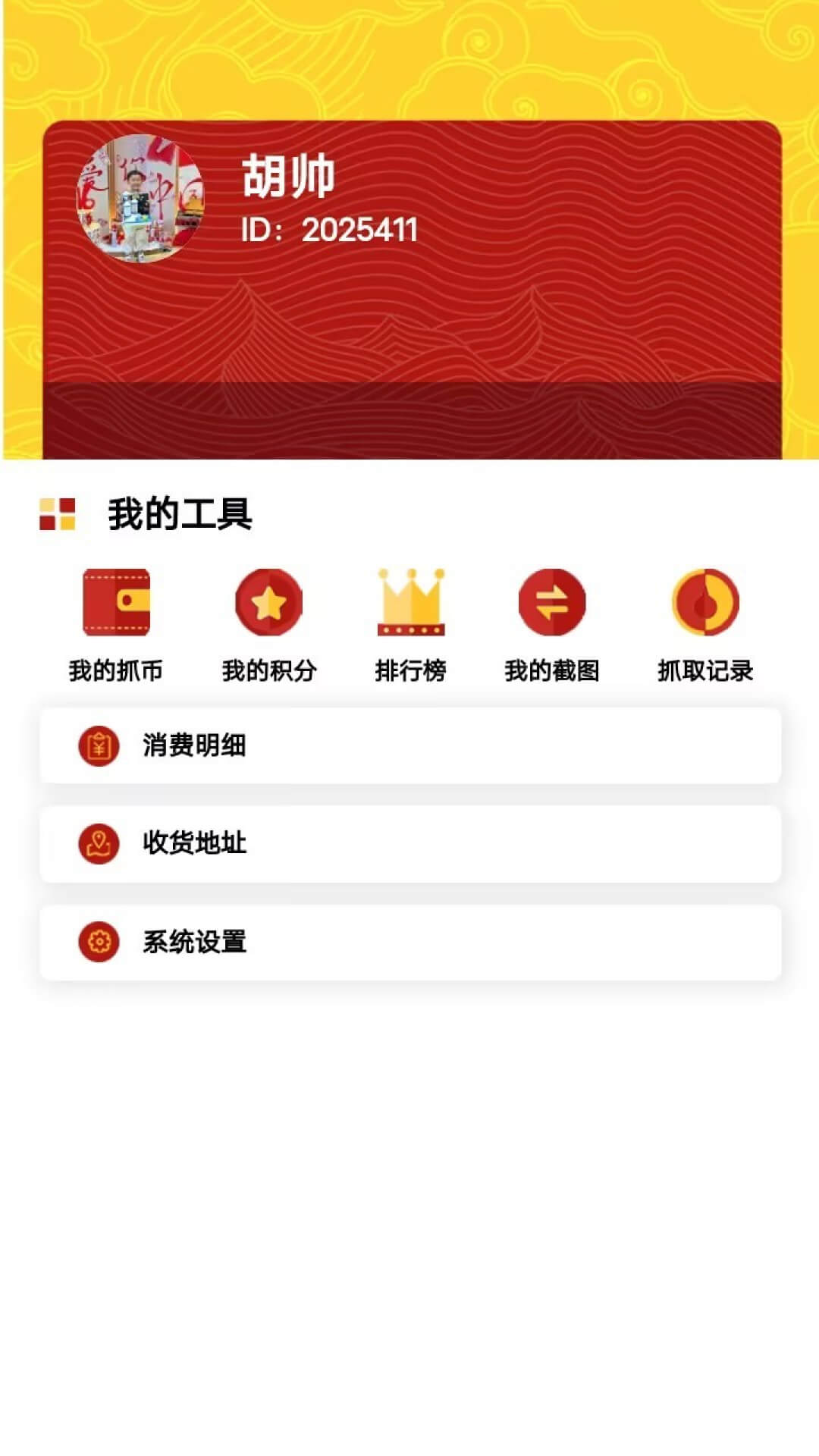
Task: Open the 排行榜 crown icon
Action: pyautogui.click(x=409, y=603)
